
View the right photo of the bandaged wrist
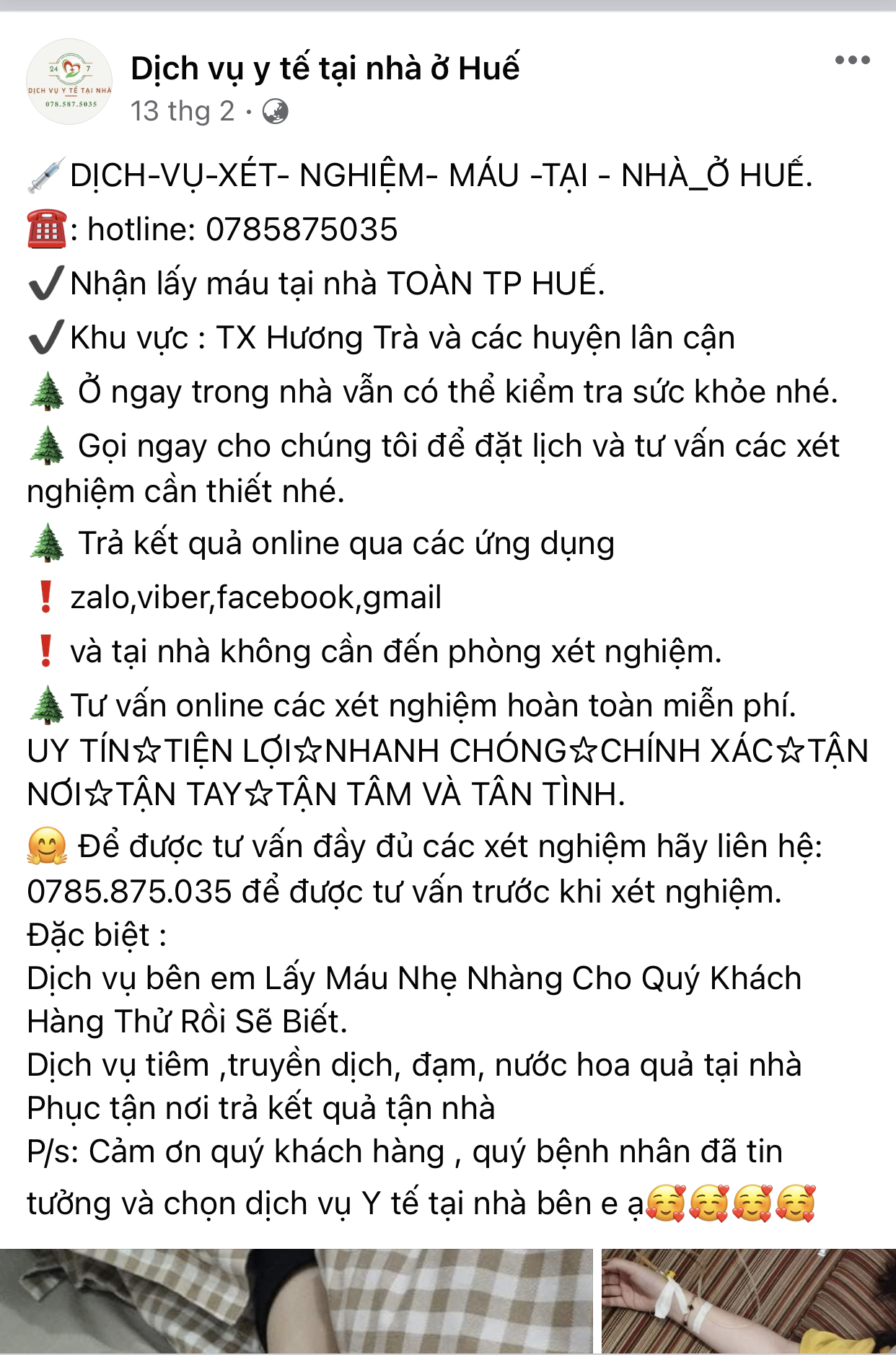(748, 1301)
